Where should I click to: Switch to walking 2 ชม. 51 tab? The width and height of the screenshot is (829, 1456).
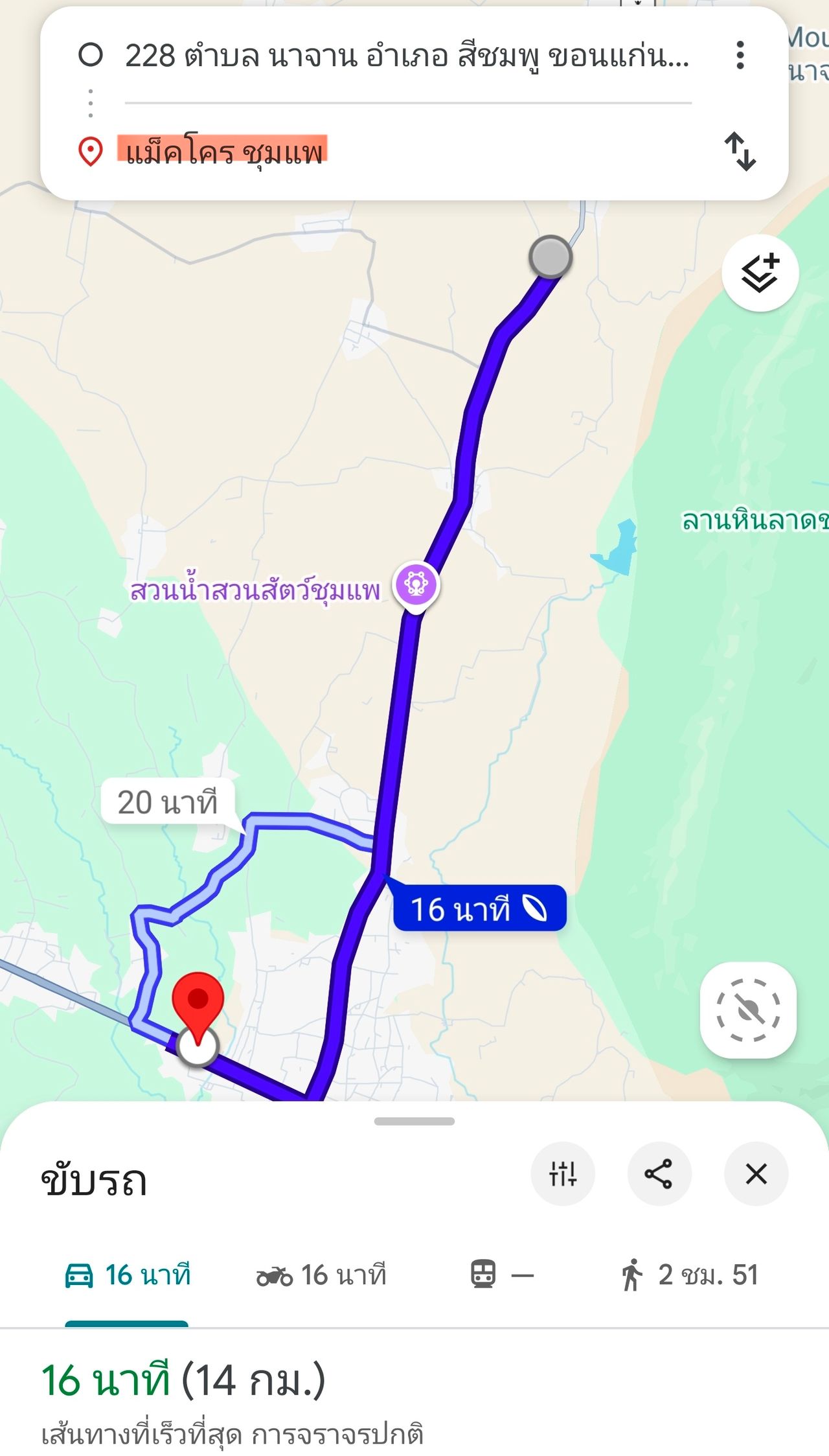(x=690, y=1275)
